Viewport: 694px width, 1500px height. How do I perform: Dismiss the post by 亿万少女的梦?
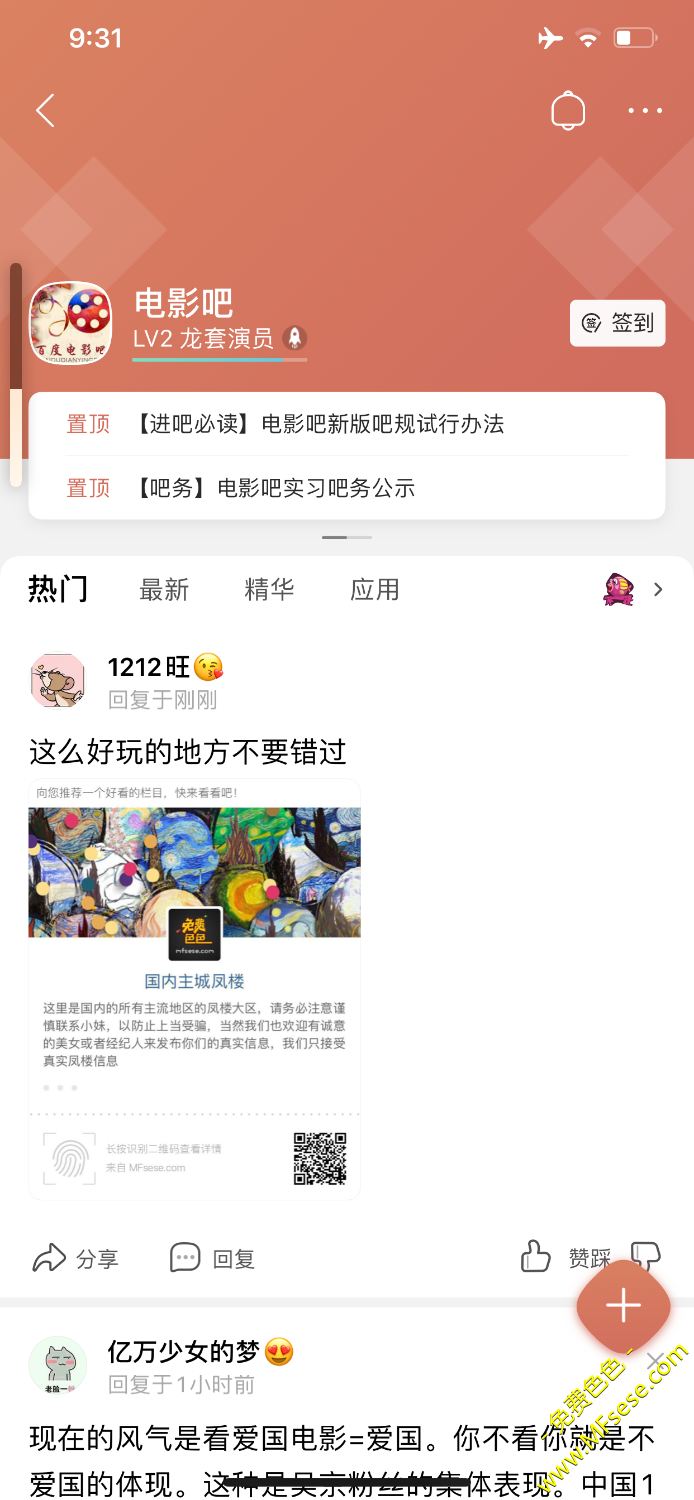point(655,1360)
